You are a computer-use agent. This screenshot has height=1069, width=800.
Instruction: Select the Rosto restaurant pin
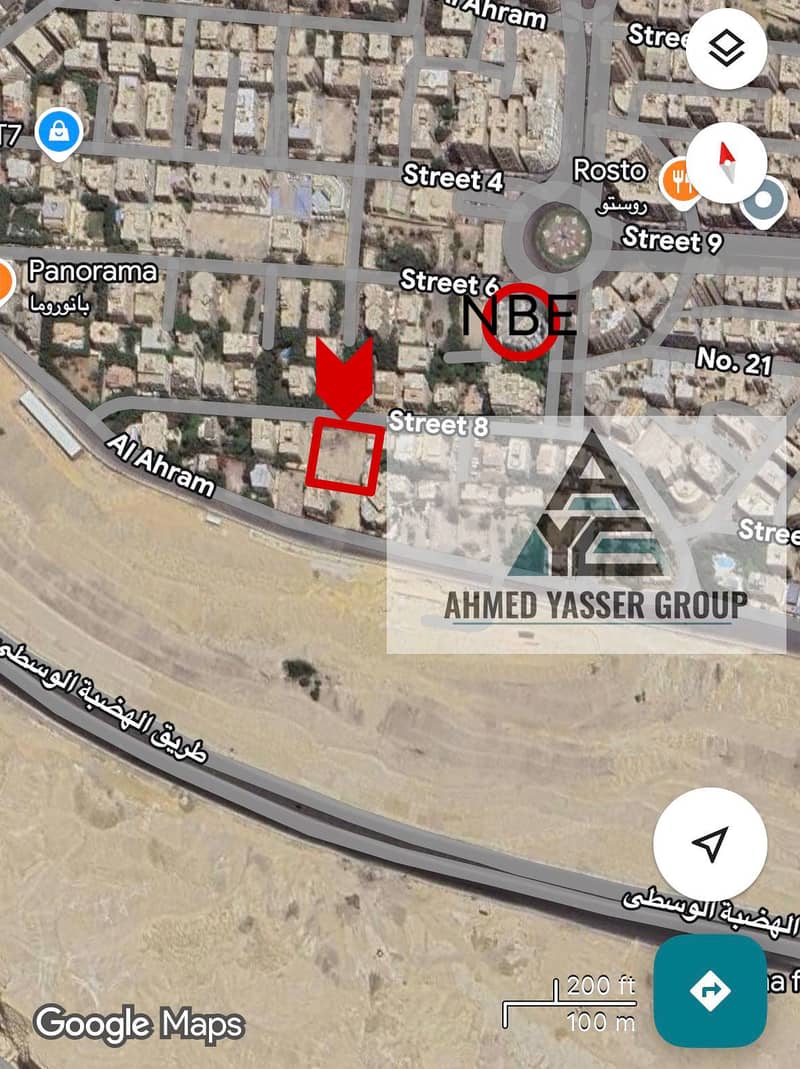676,179
